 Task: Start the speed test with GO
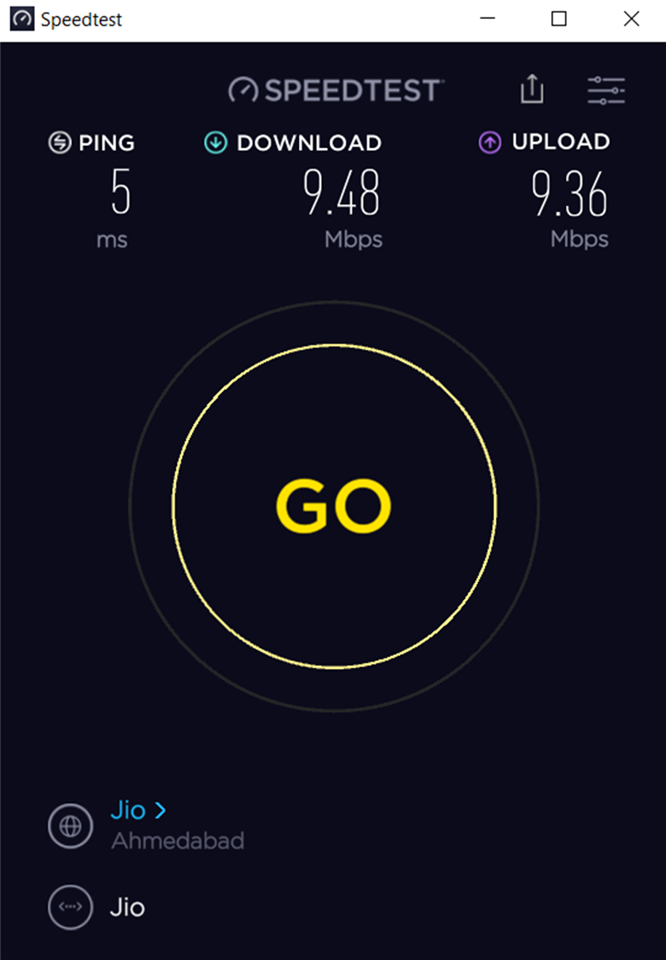333,506
